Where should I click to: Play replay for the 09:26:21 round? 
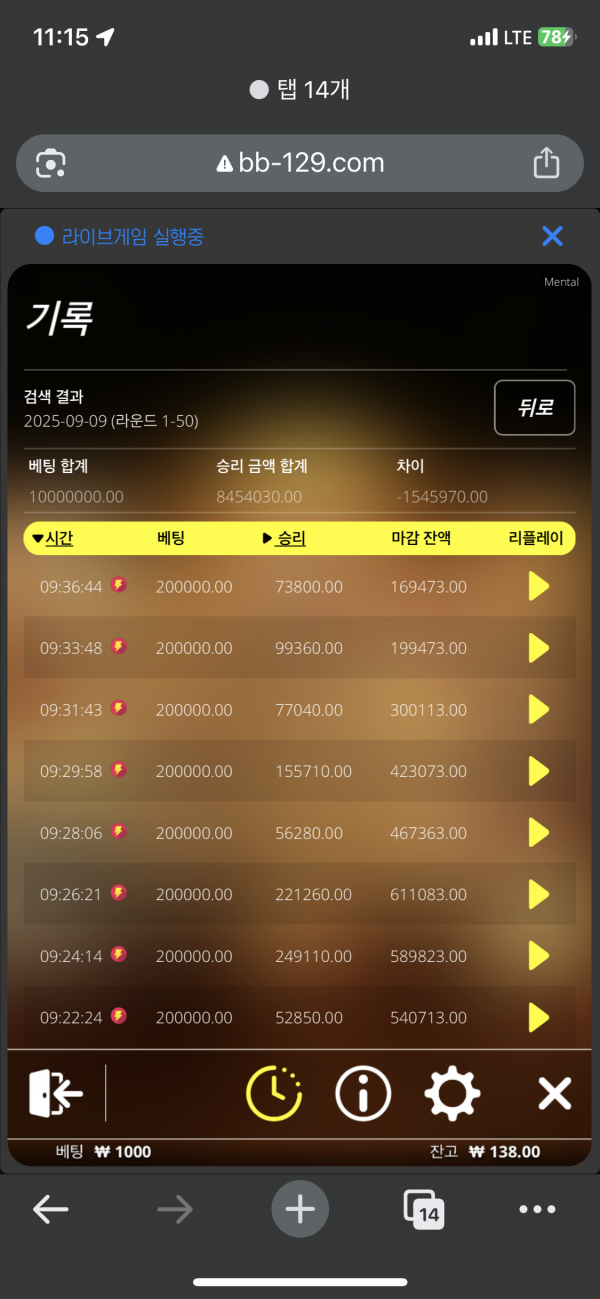(539, 894)
